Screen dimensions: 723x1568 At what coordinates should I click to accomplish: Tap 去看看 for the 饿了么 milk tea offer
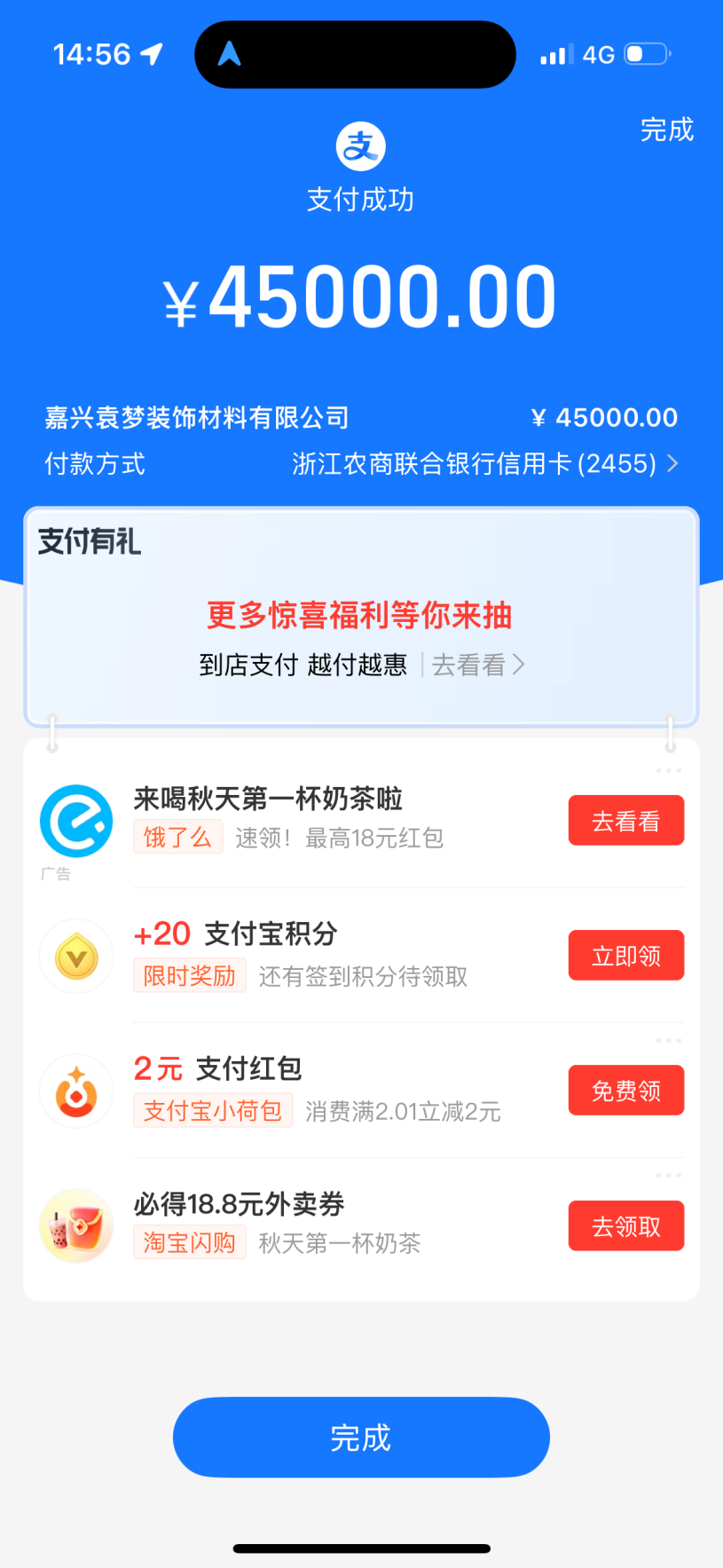[625, 821]
